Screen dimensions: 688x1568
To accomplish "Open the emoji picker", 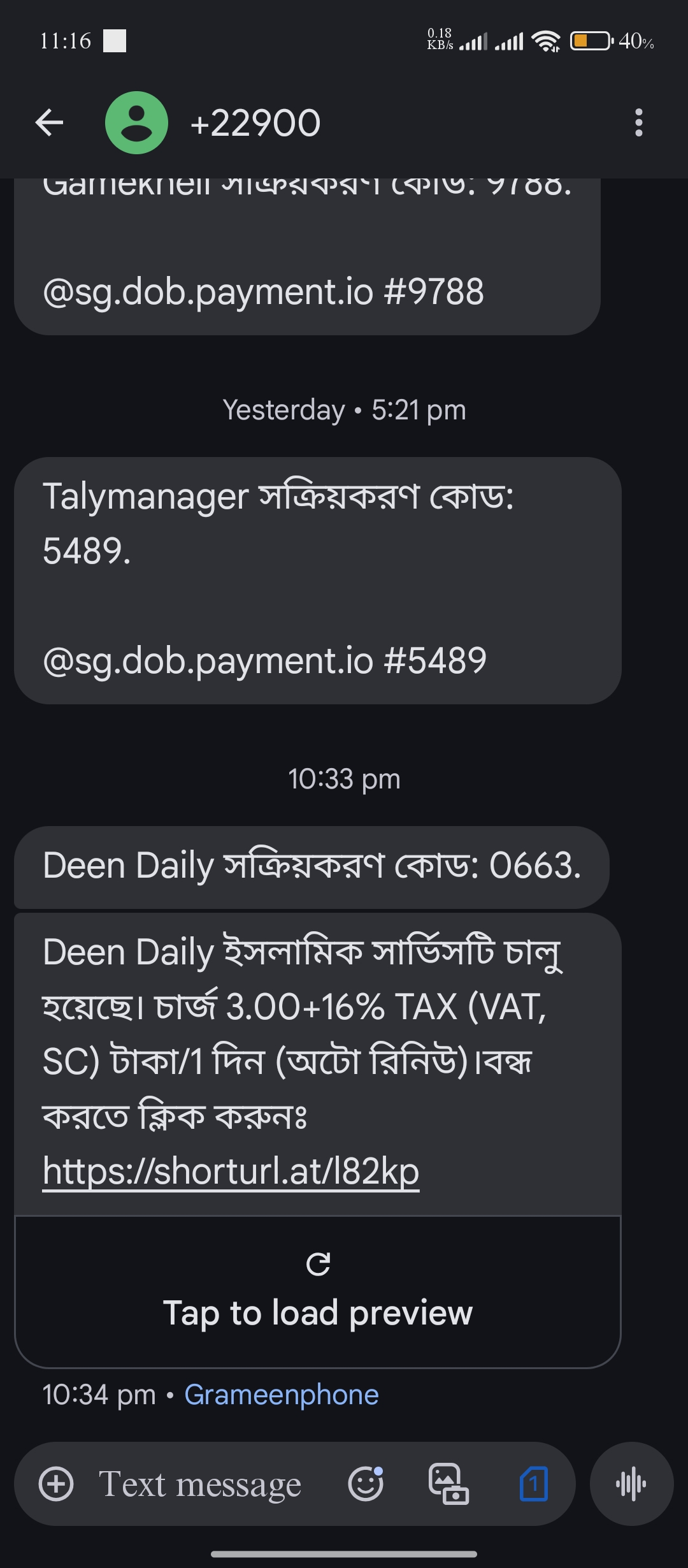I will point(366,1483).
